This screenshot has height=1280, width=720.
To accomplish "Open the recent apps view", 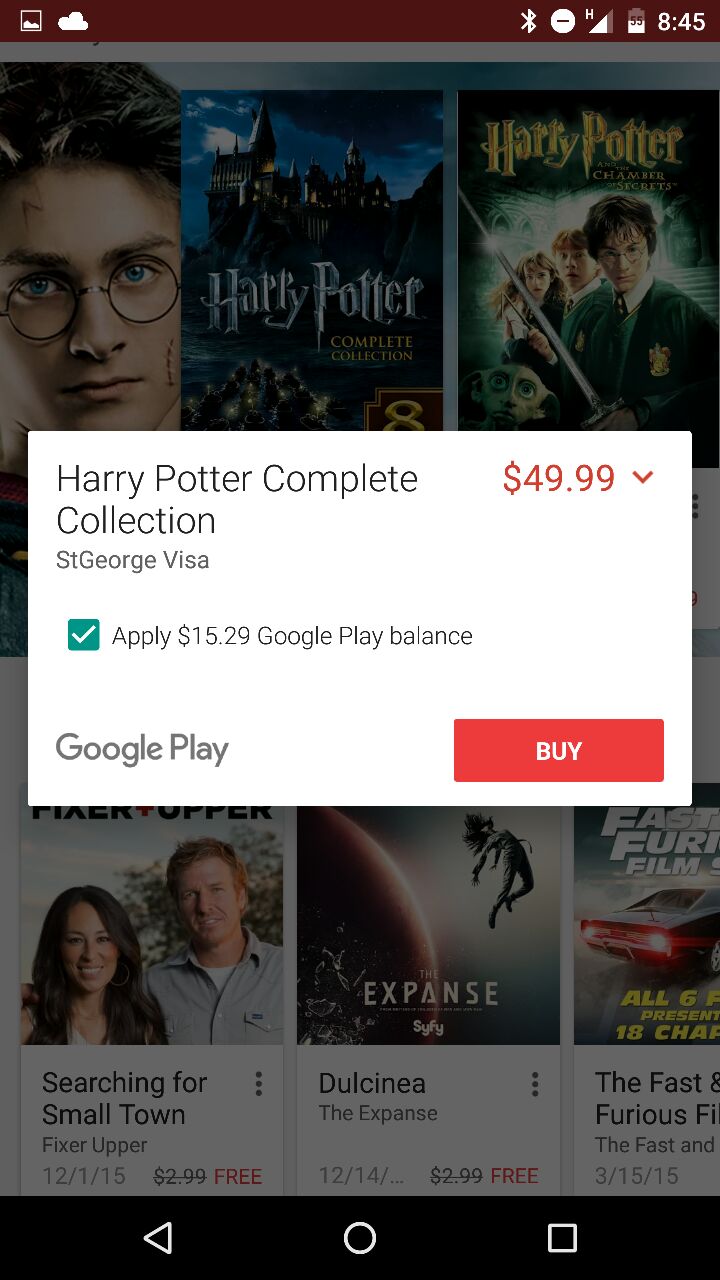I will pos(562,1238).
